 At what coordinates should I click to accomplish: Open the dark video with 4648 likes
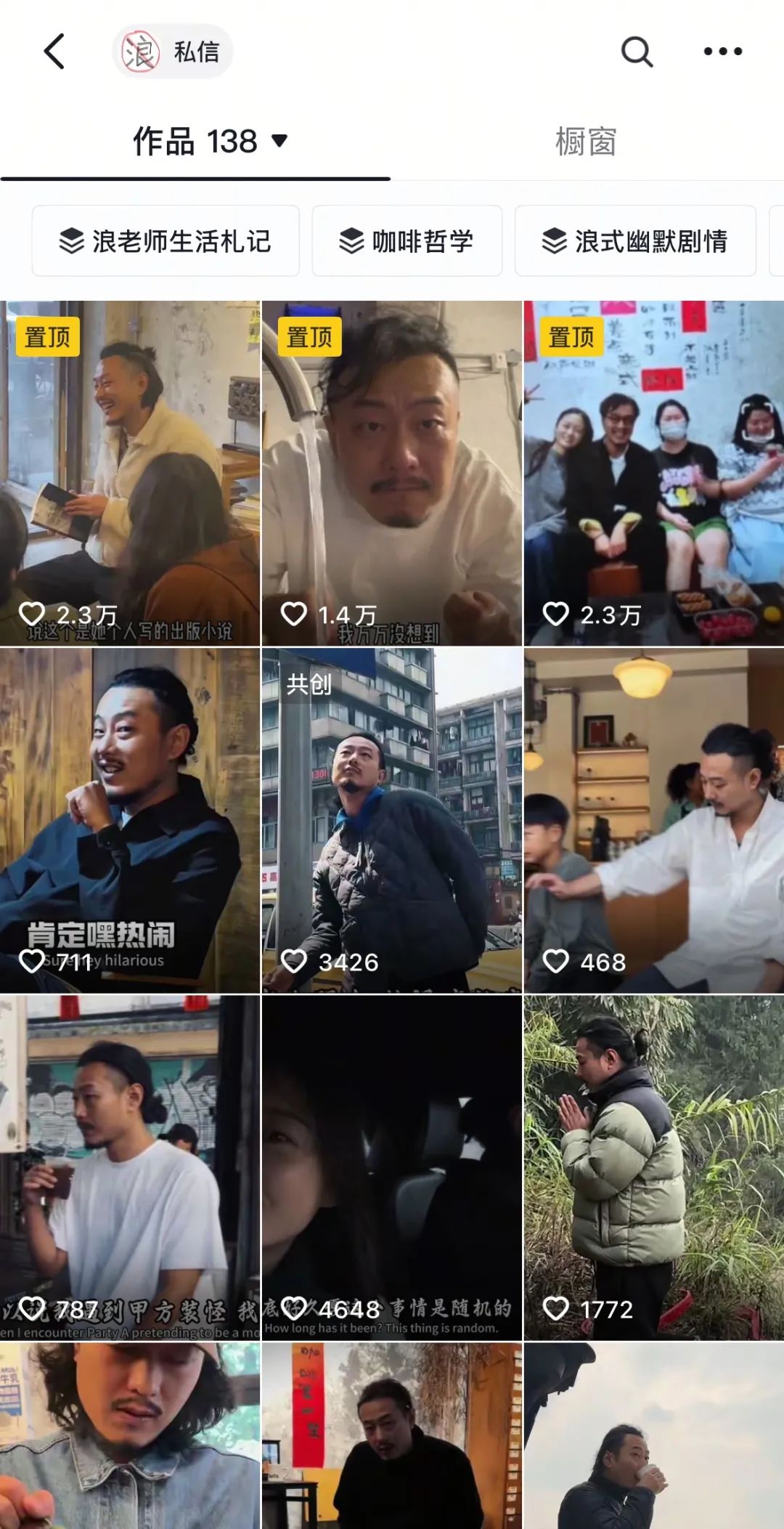[392, 1167]
